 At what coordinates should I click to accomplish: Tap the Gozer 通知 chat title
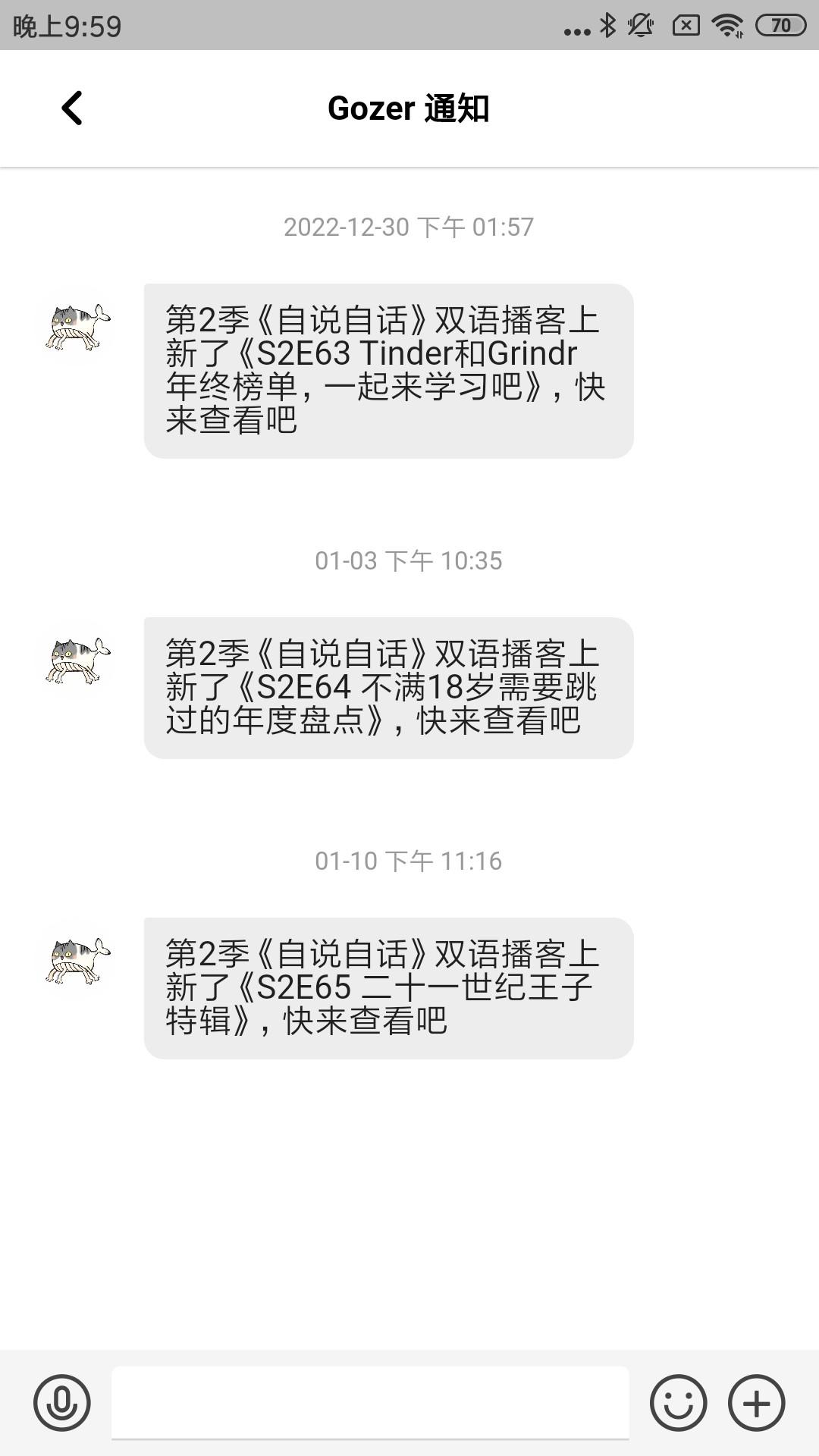409,108
